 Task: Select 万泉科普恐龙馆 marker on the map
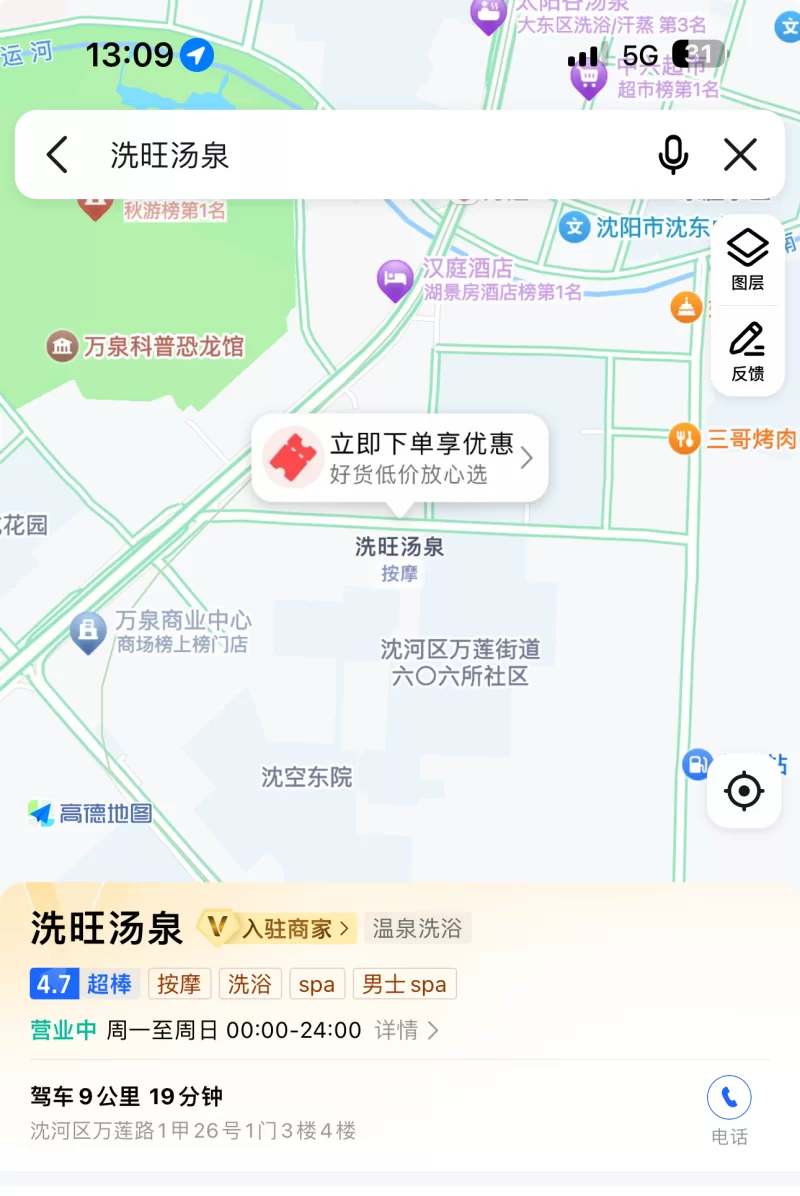62,347
